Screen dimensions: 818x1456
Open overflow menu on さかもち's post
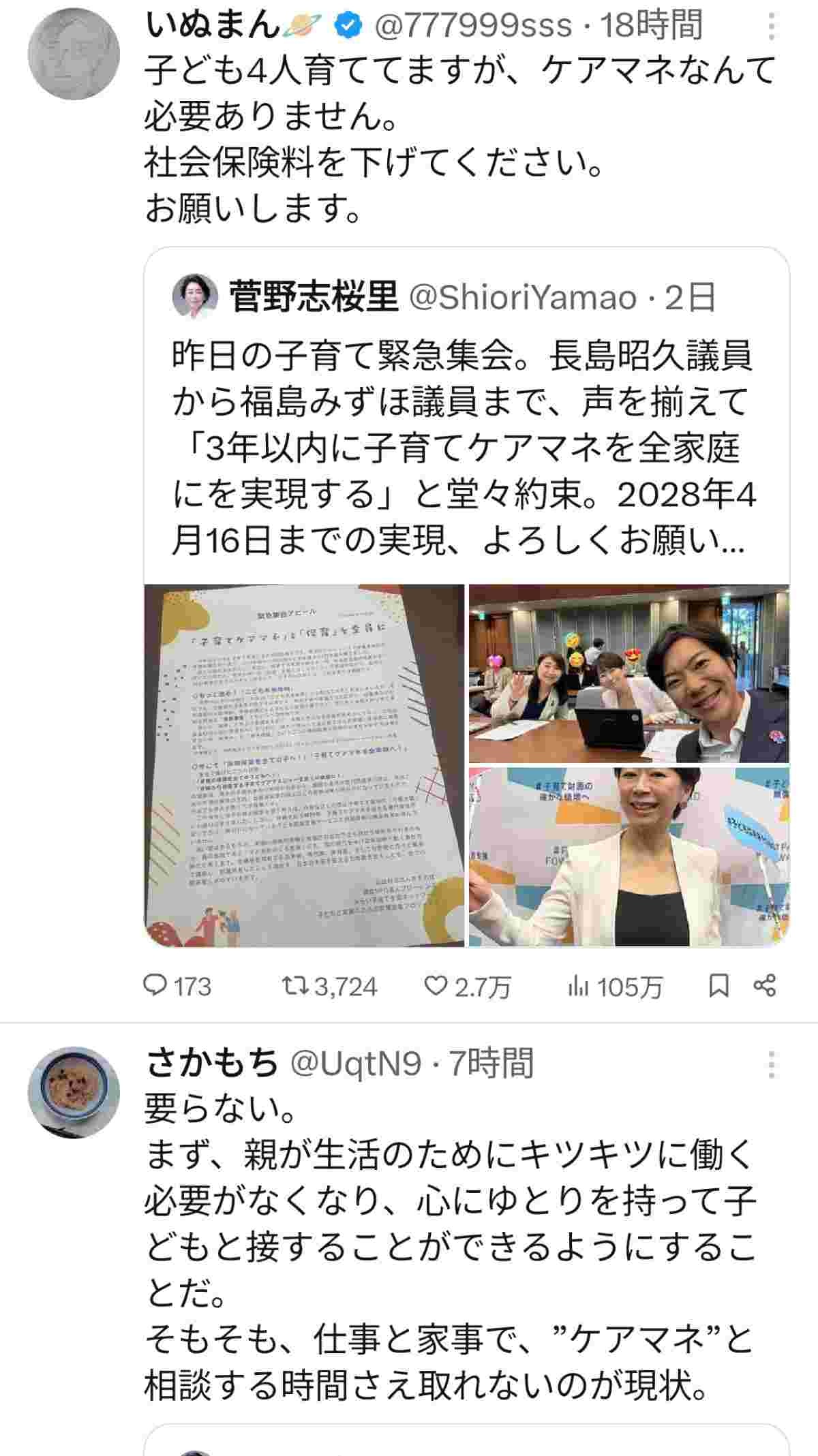pyautogui.click(x=771, y=1064)
